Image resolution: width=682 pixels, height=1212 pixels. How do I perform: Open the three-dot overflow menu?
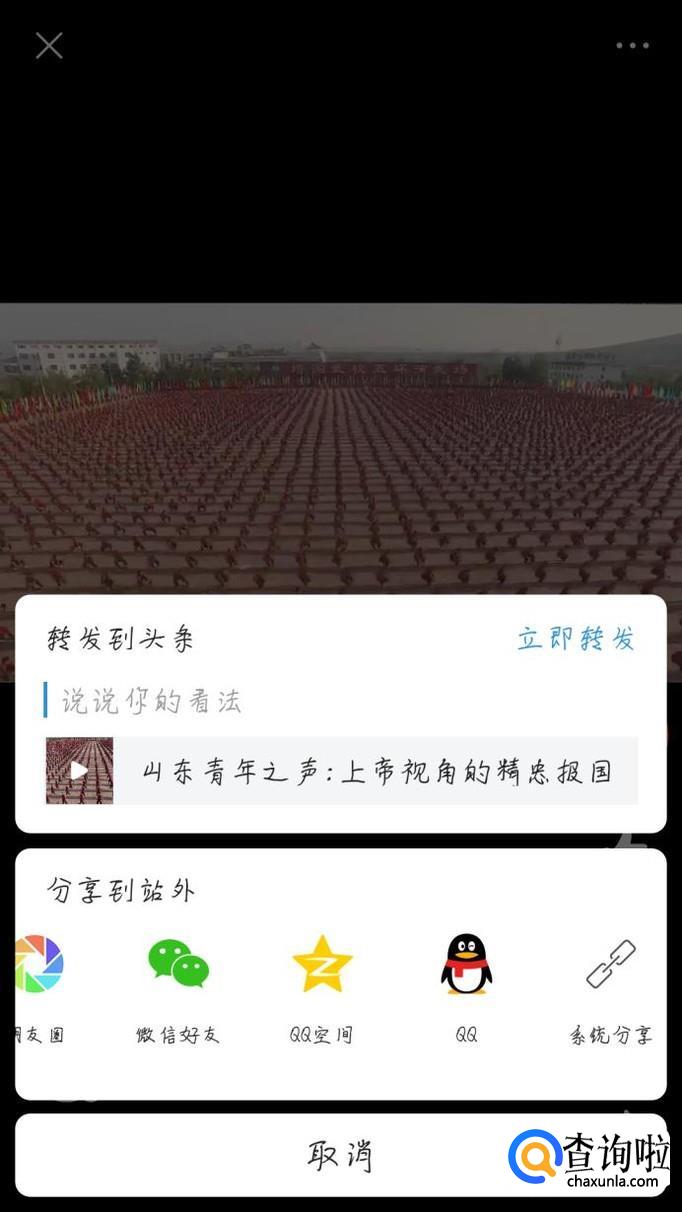coord(632,46)
